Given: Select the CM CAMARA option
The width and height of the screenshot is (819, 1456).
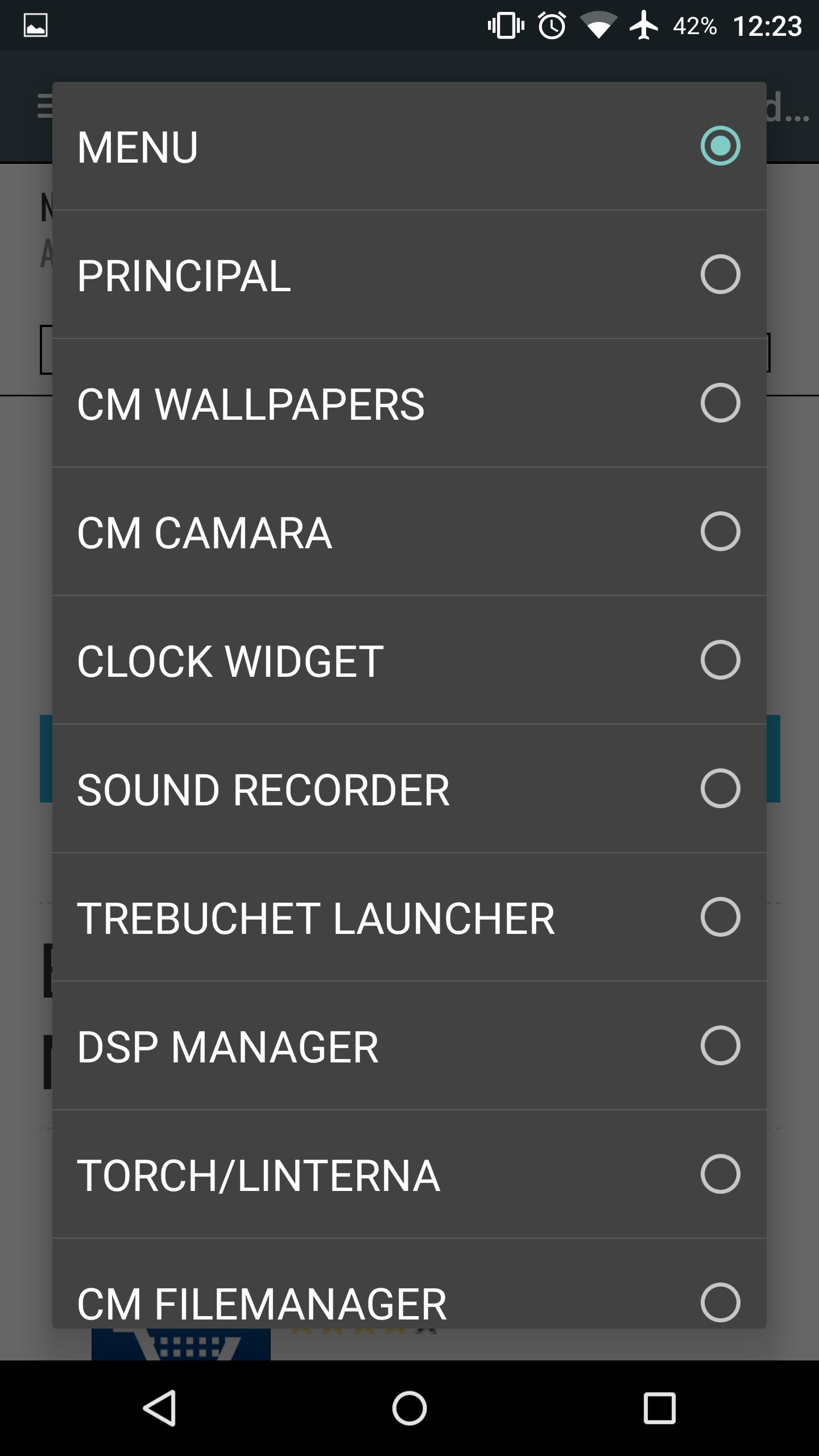Looking at the screenshot, I should (x=721, y=531).
